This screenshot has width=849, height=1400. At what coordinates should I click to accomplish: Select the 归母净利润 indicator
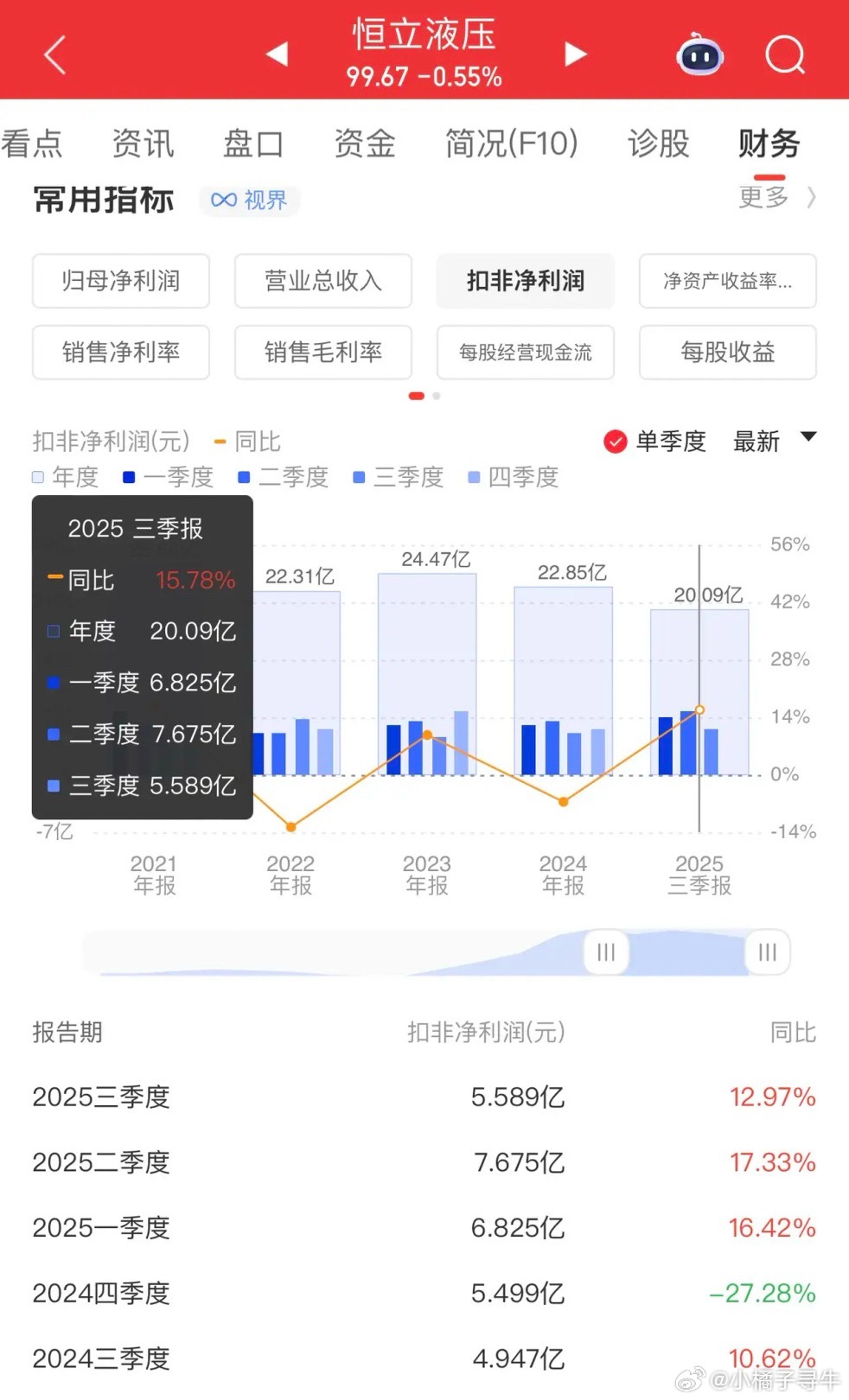(x=120, y=282)
